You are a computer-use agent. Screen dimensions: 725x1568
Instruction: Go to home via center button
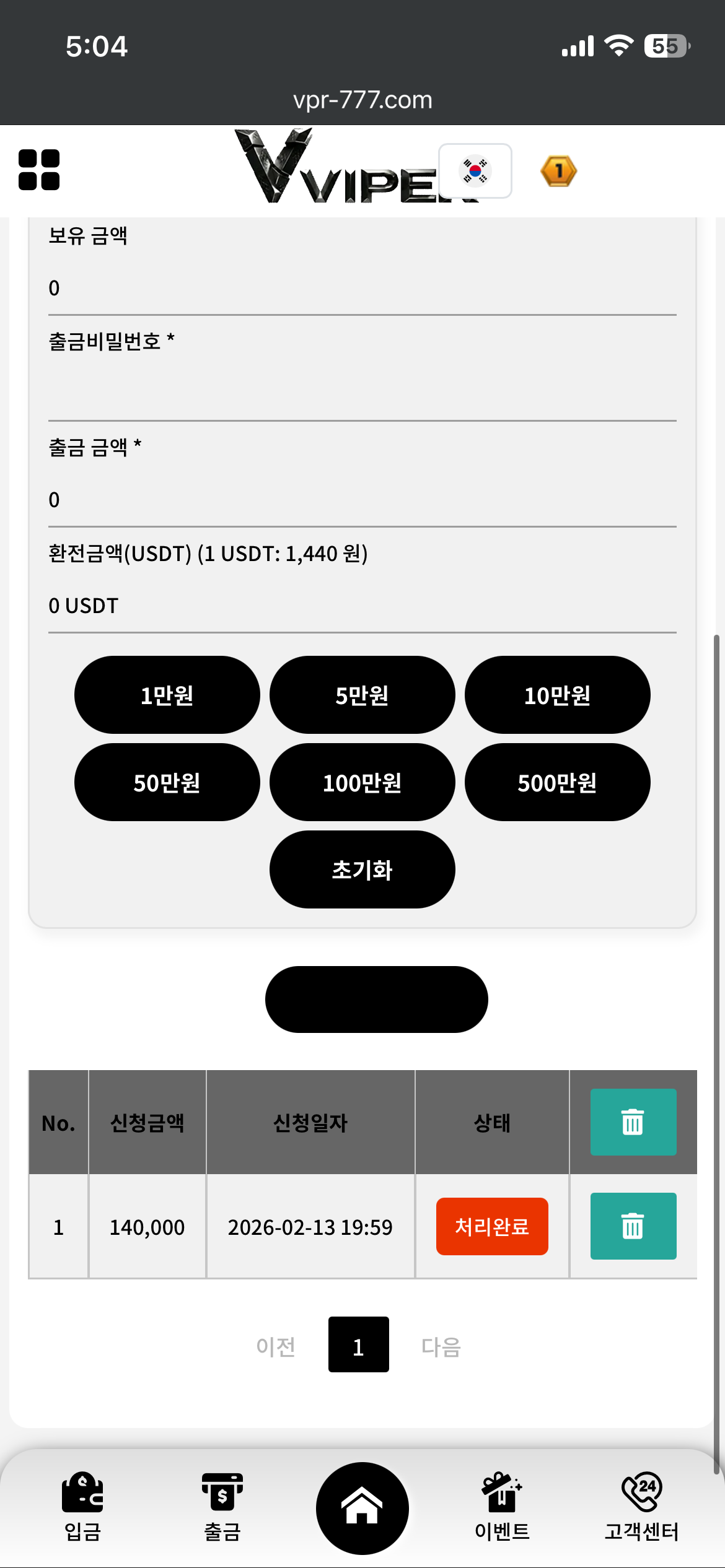(362, 1507)
